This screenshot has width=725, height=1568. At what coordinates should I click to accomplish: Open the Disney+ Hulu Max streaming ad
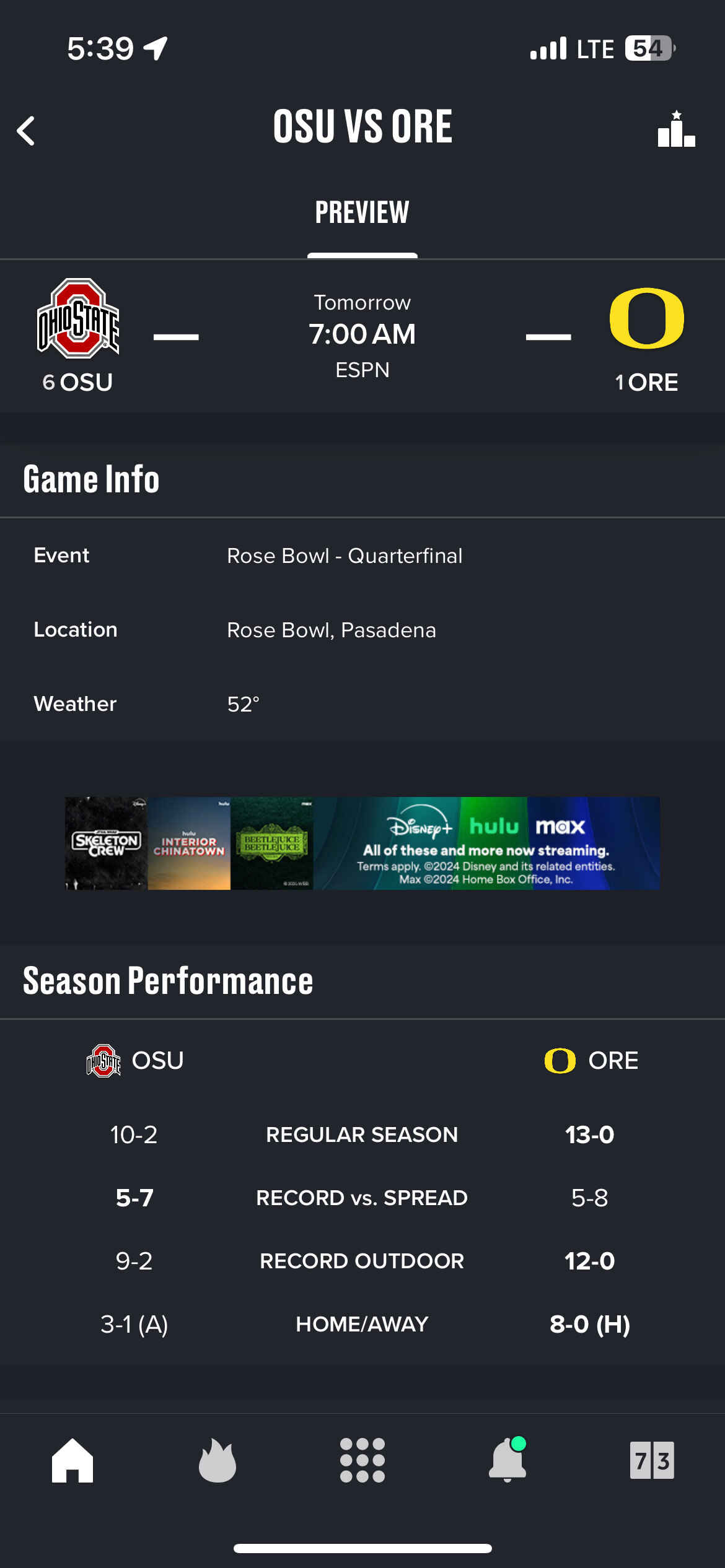coord(362,843)
